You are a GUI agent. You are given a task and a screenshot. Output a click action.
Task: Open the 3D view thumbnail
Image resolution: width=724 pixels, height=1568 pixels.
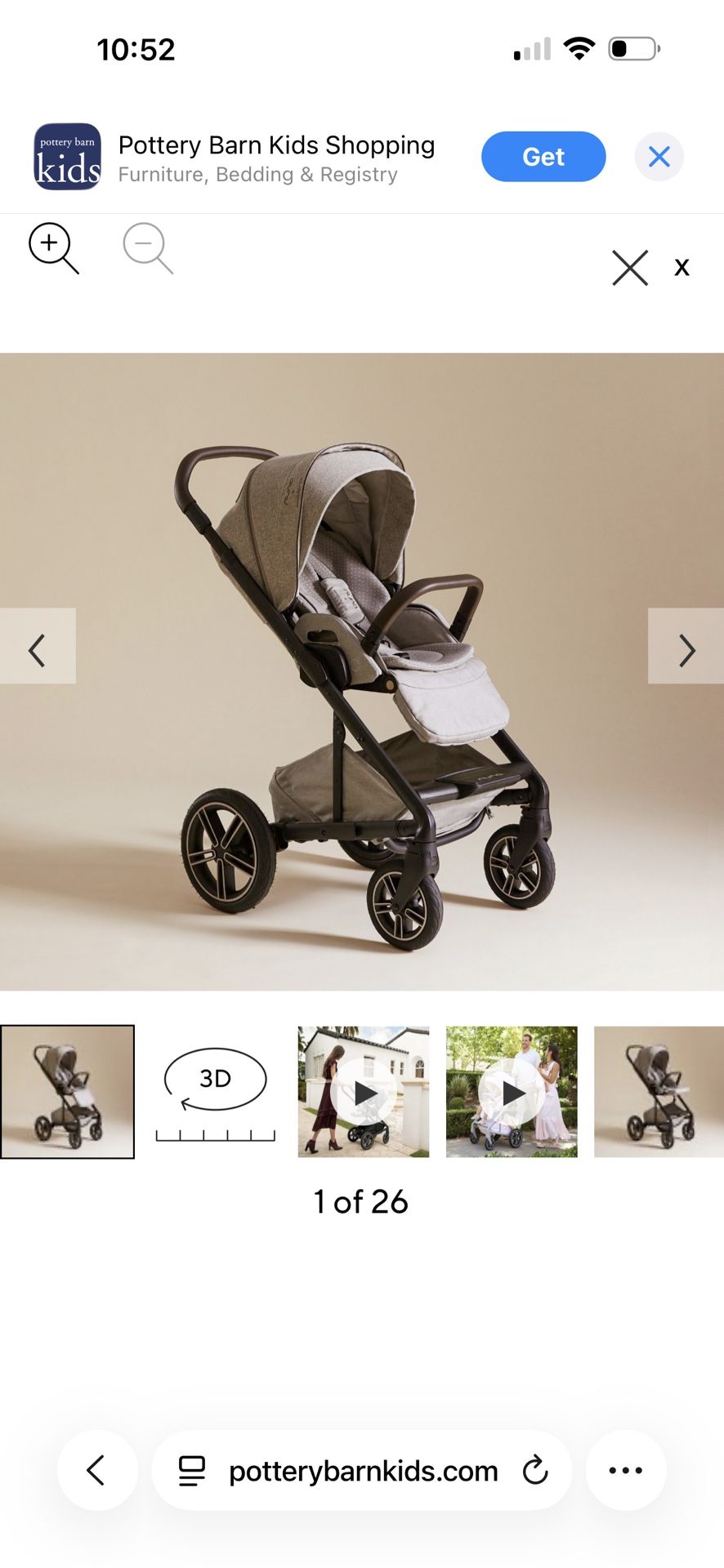pyautogui.click(x=216, y=1092)
